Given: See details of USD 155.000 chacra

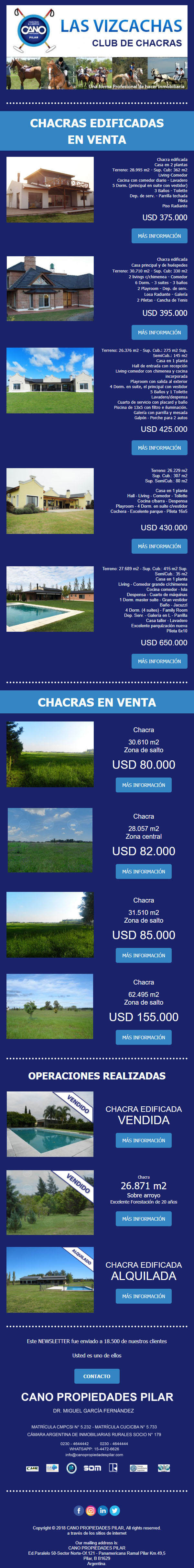Looking at the screenshot, I should 144,1037.
